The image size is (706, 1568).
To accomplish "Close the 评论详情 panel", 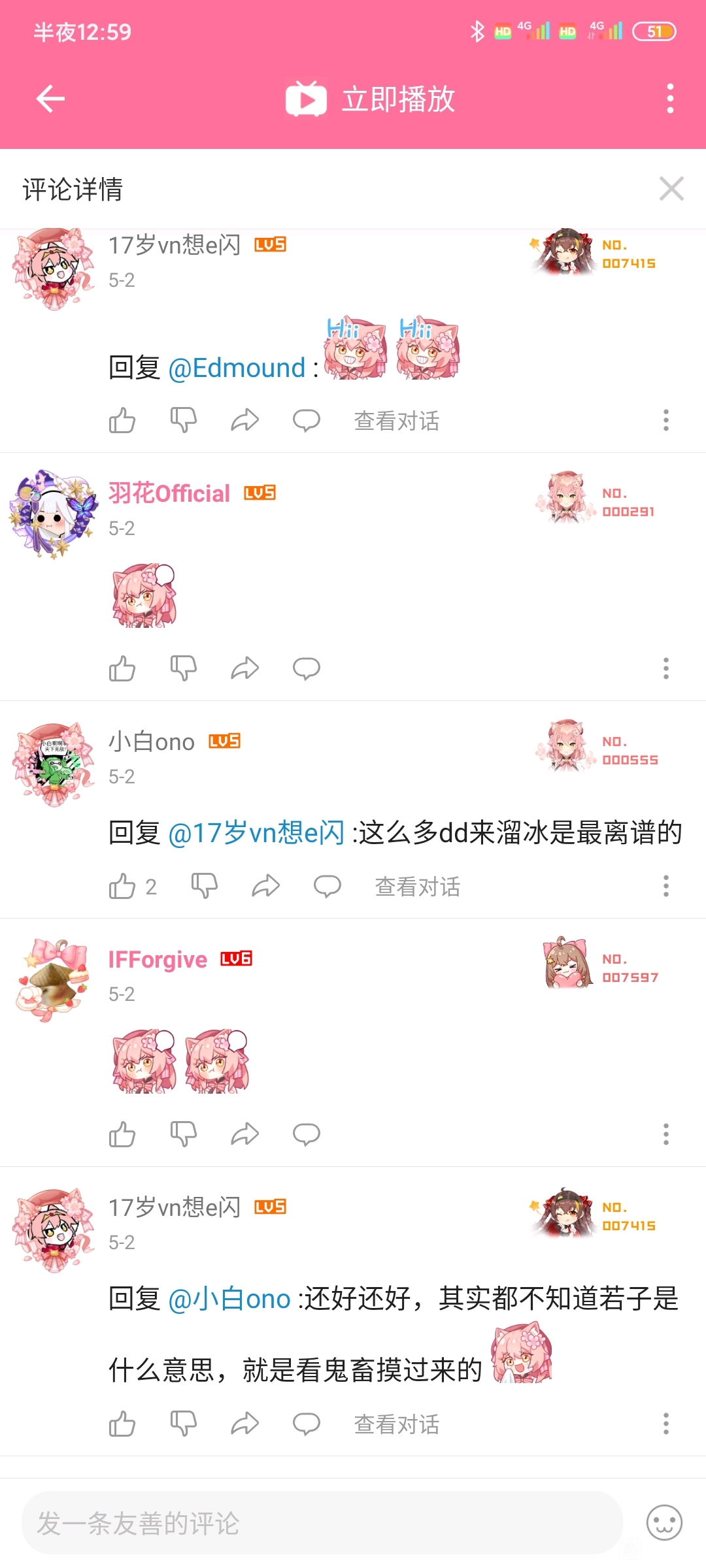I will point(671,189).
